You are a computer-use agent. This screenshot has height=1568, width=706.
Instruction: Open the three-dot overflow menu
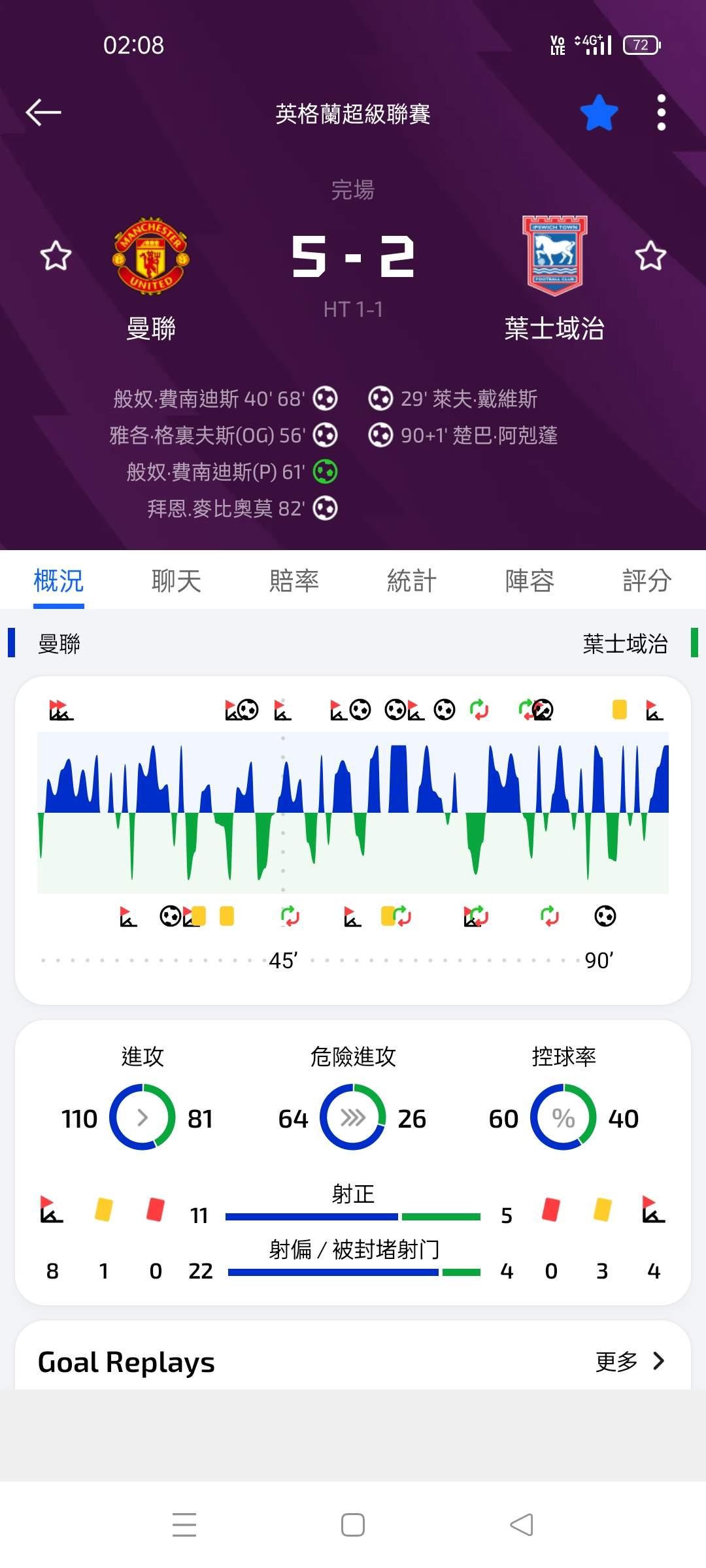coord(662,112)
